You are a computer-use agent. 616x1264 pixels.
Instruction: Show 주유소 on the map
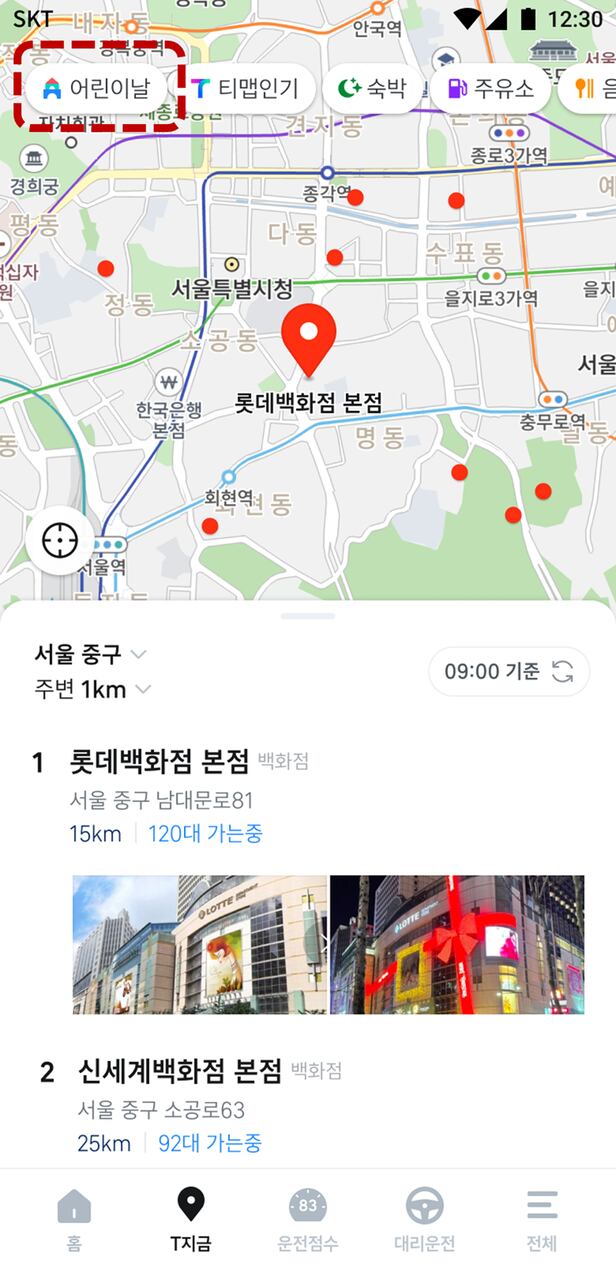[x=490, y=88]
